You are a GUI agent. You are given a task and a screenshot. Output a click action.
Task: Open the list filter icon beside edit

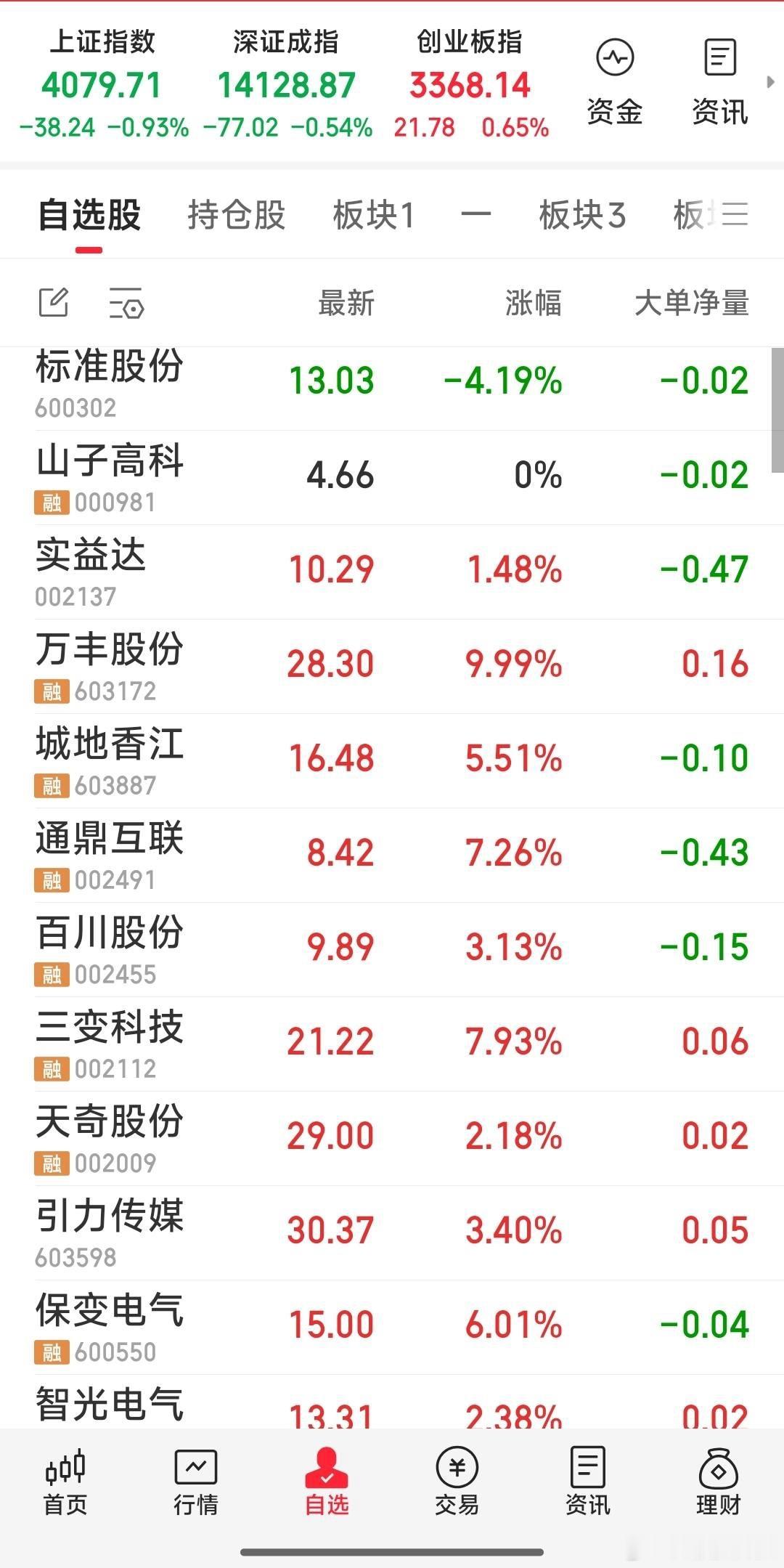pos(123,304)
